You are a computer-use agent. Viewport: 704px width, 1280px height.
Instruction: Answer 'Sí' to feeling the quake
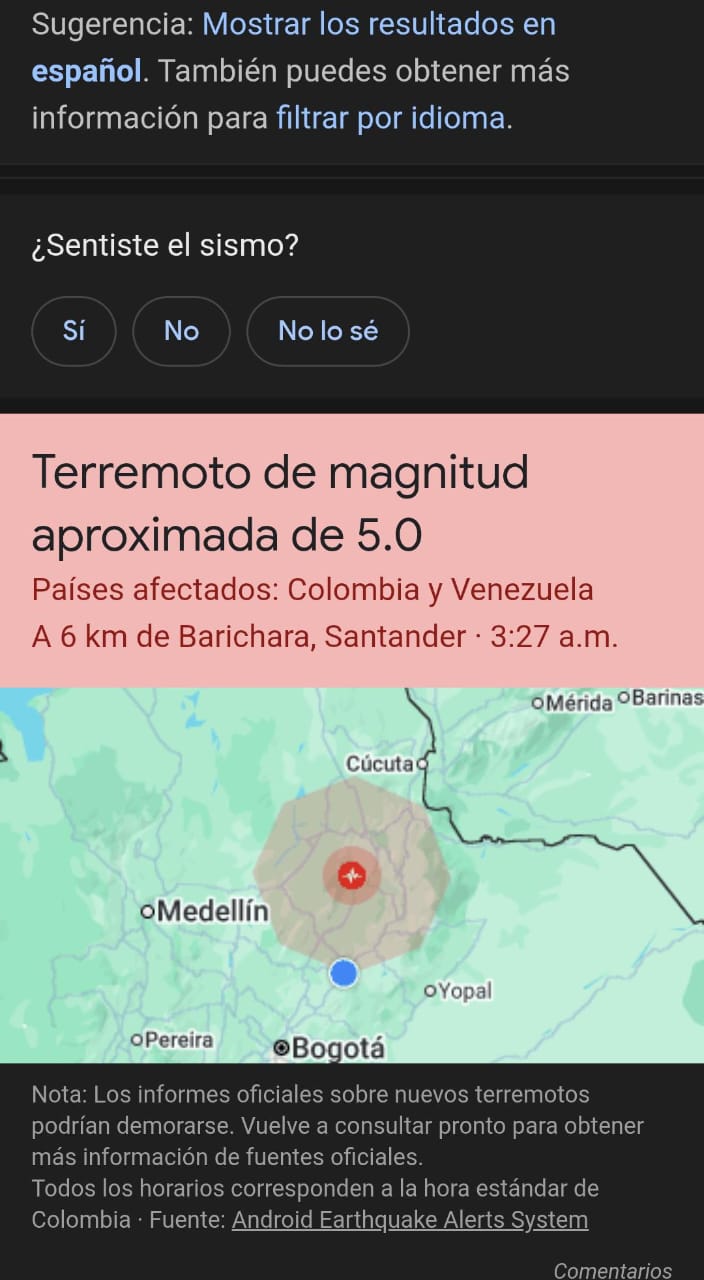74,331
